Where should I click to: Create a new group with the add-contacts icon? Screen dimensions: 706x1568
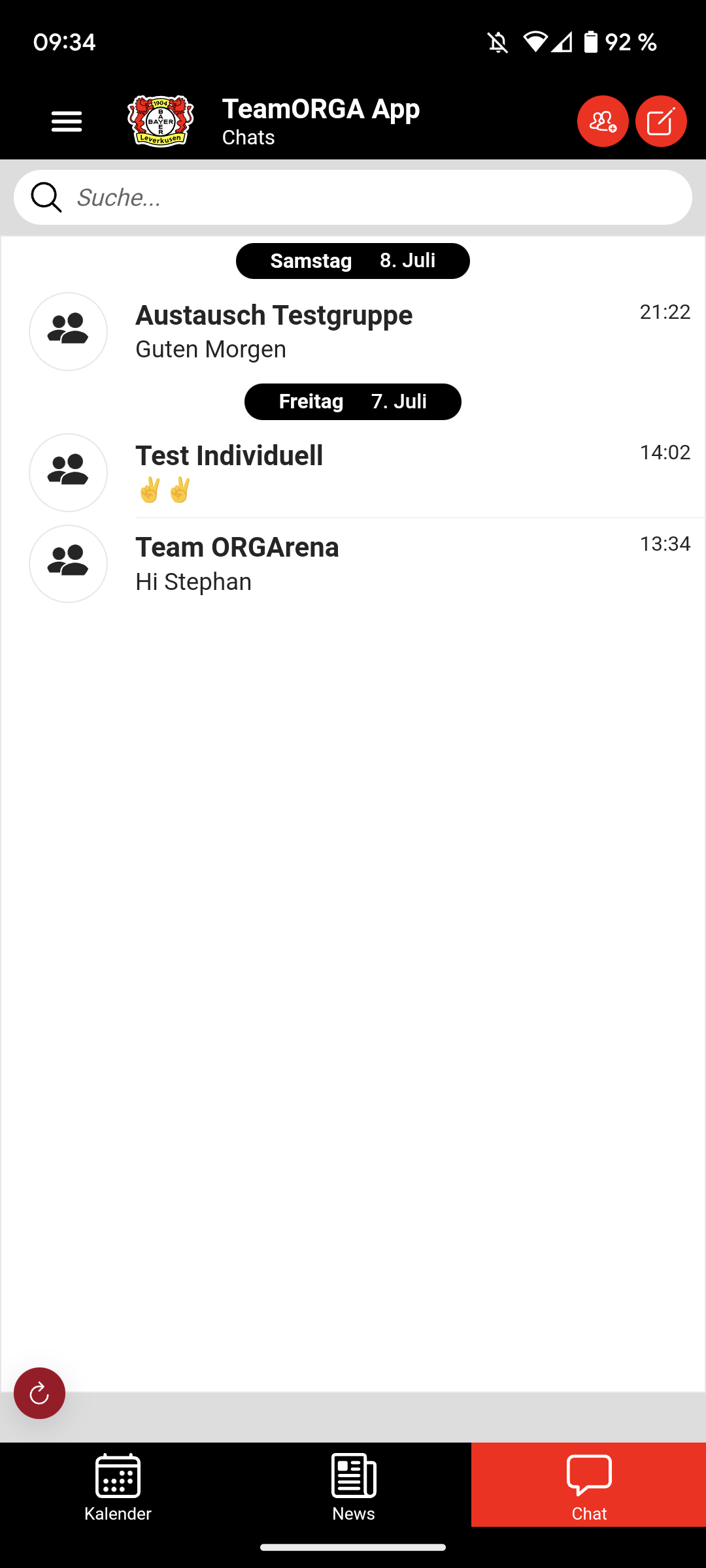603,121
